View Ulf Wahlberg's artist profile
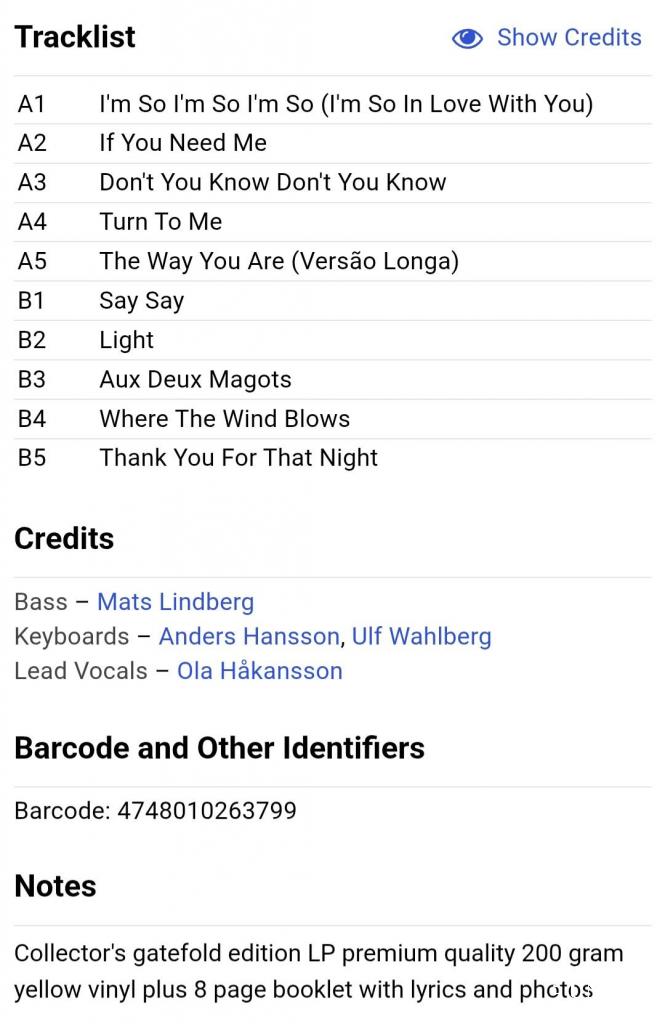This screenshot has width=665, height=1024. pos(421,636)
